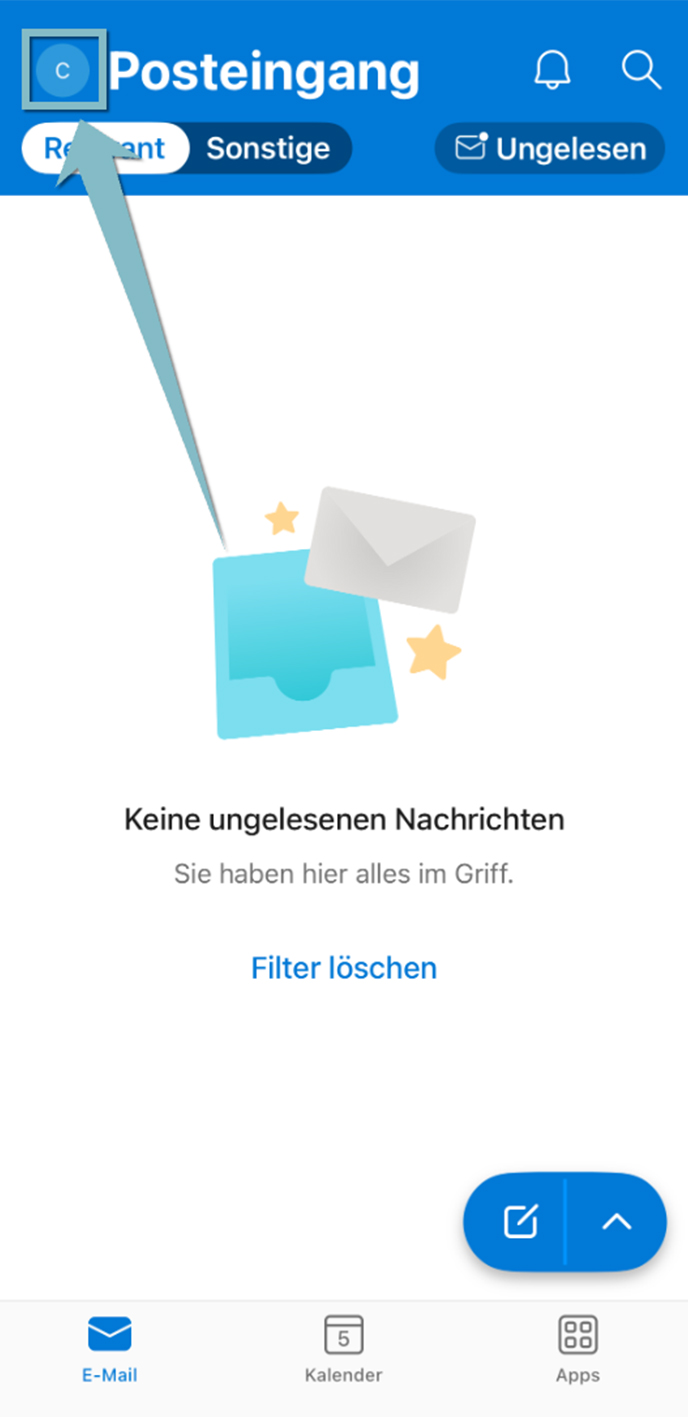The width and height of the screenshot is (688, 1417).
Task: Tap the Filter löschen link
Action: pyautogui.click(x=344, y=968)
